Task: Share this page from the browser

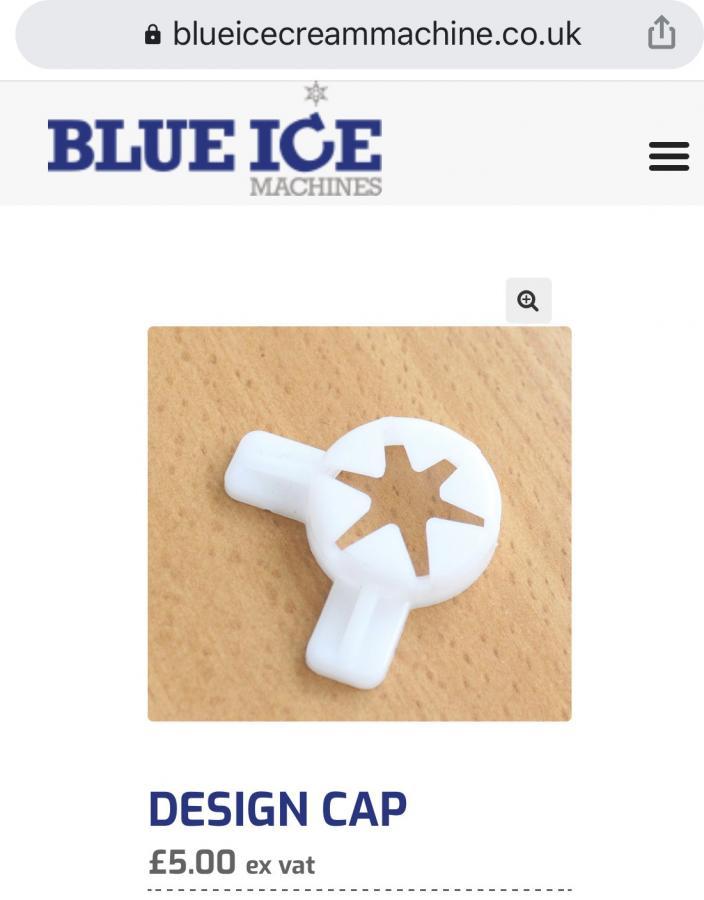Action: (x=661, y=34)
